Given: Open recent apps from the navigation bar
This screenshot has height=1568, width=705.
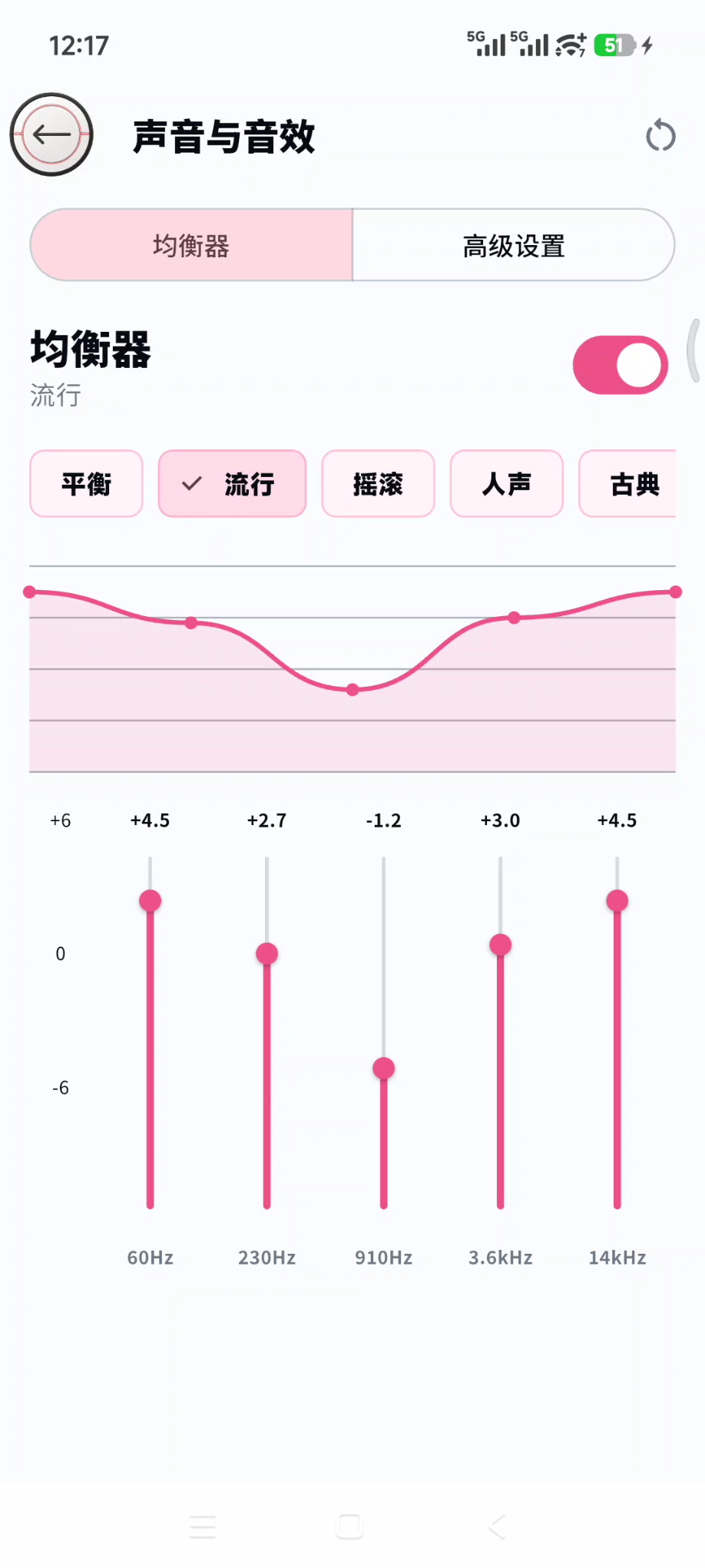Looking at the screenshot, I should point(203,1527).
